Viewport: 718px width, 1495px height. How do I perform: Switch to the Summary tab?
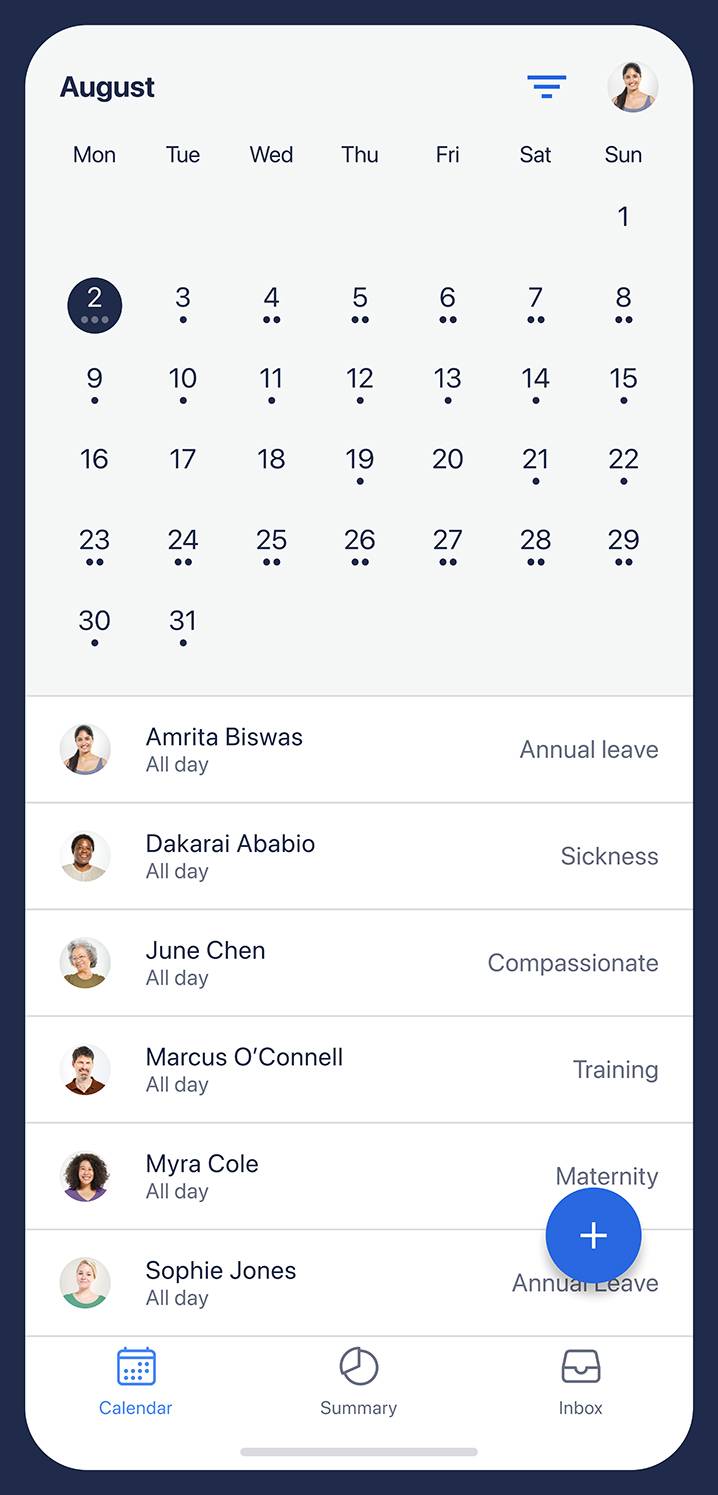pyautogui.click(x=358, y=1381)
